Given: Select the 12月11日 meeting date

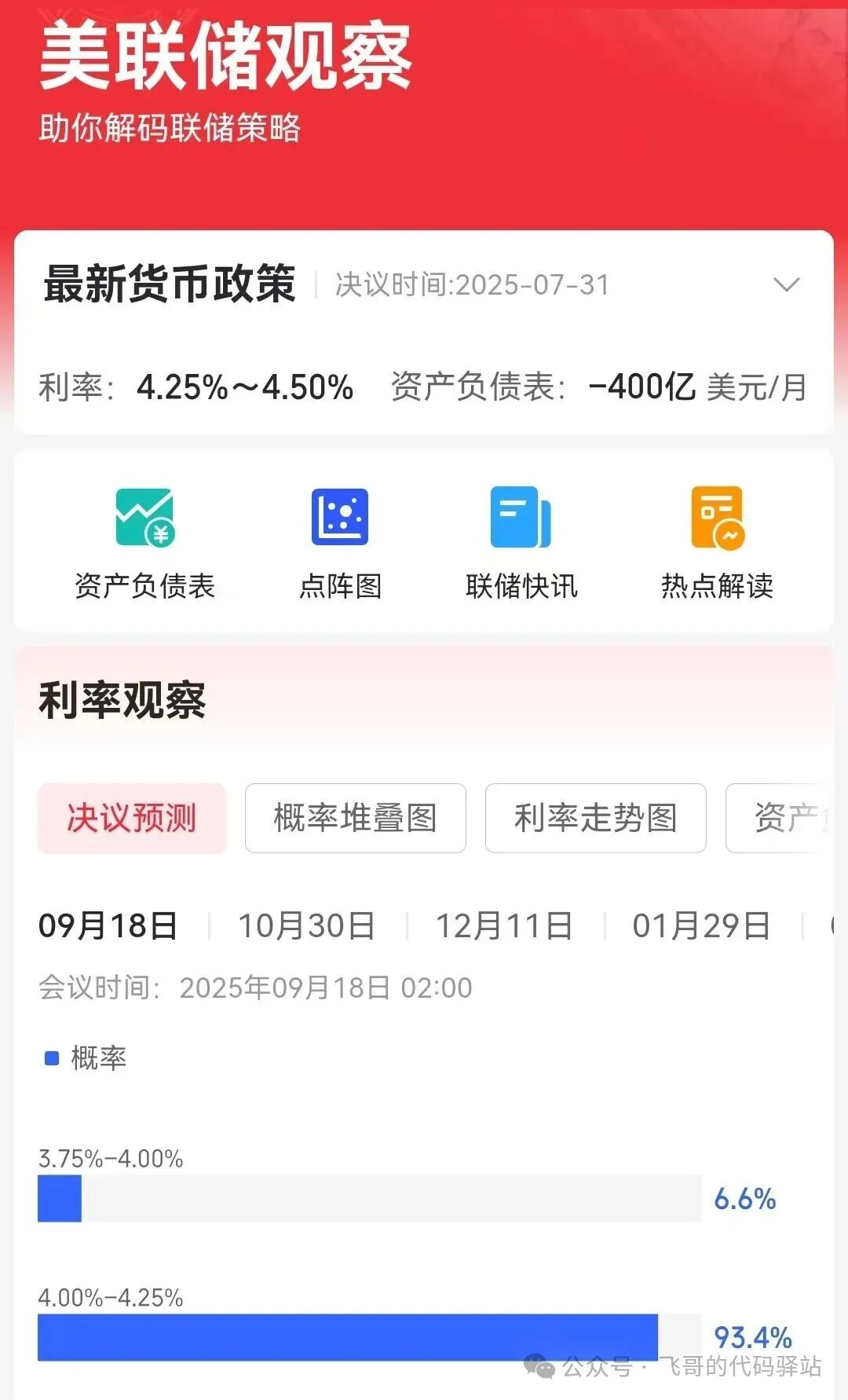Looking at the screenshot, I should pyautogui.click(x=504, y=925).
